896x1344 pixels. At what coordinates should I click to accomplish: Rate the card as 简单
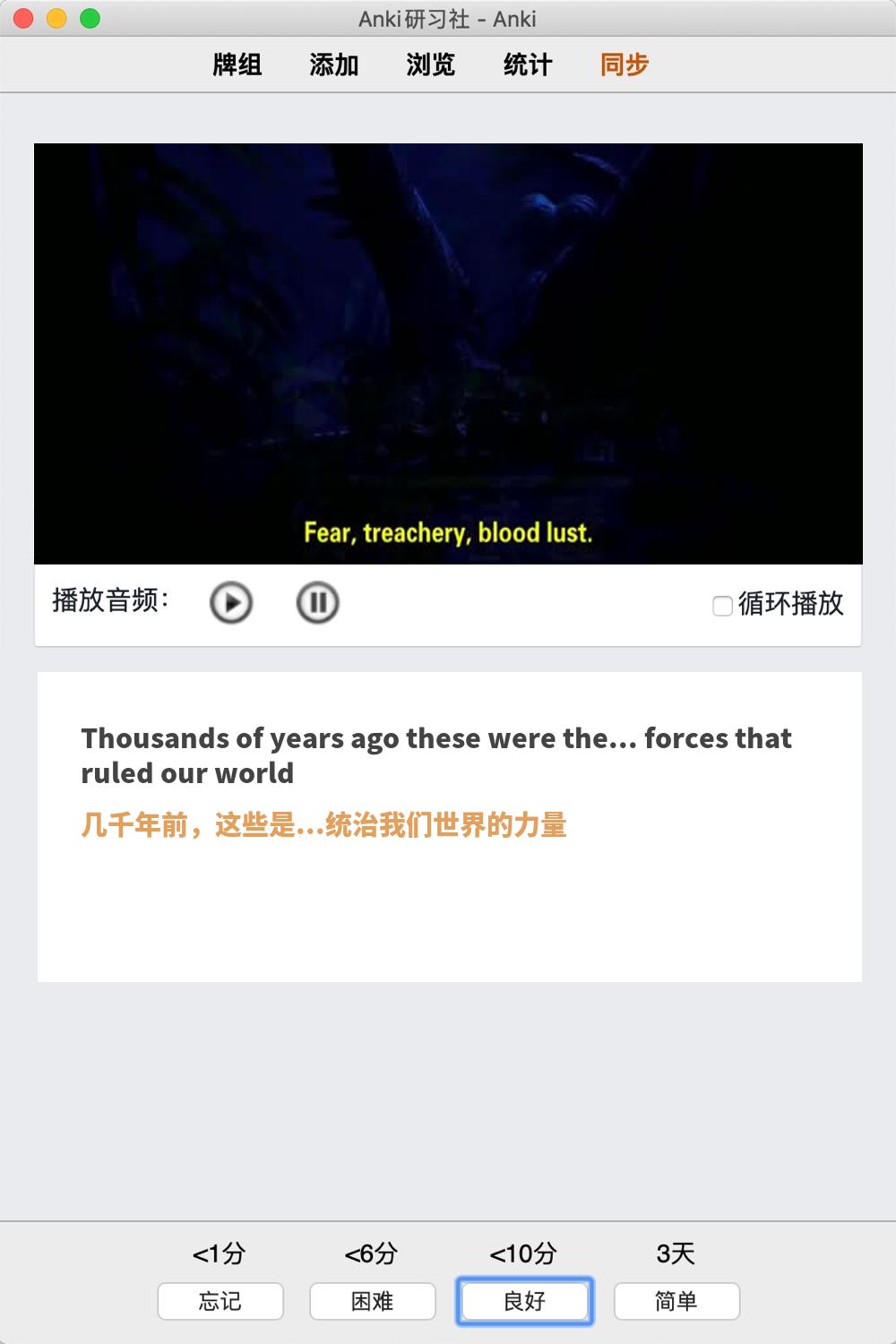[676, 1301]
